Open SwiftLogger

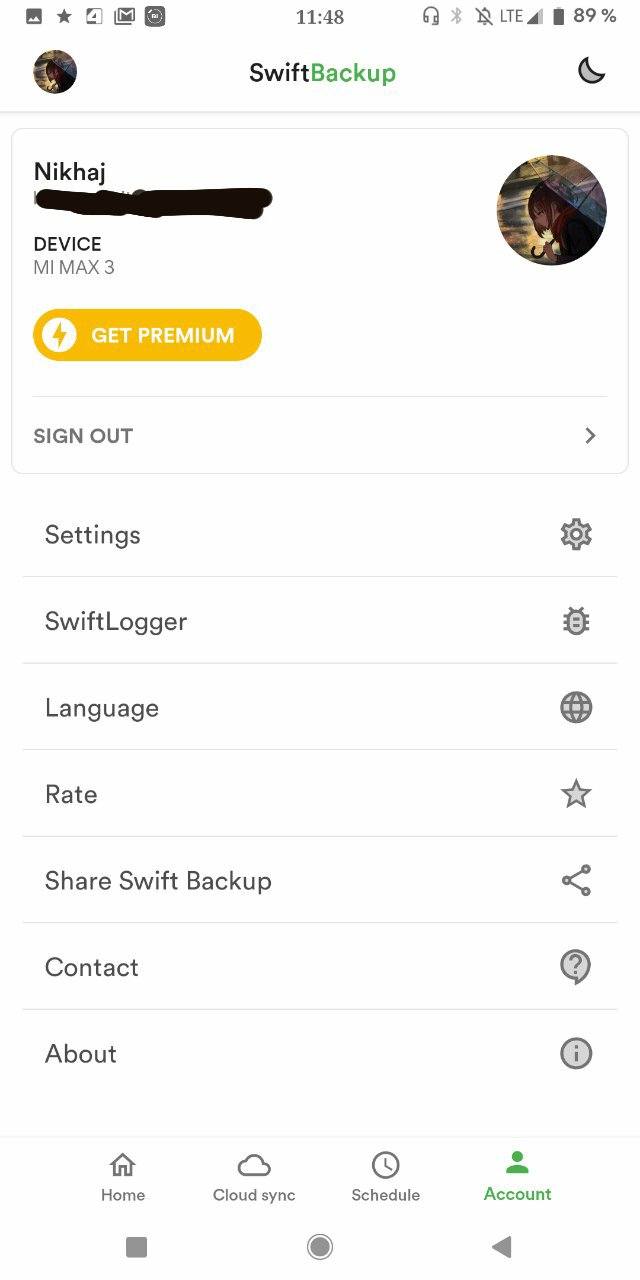coord(320,621)
